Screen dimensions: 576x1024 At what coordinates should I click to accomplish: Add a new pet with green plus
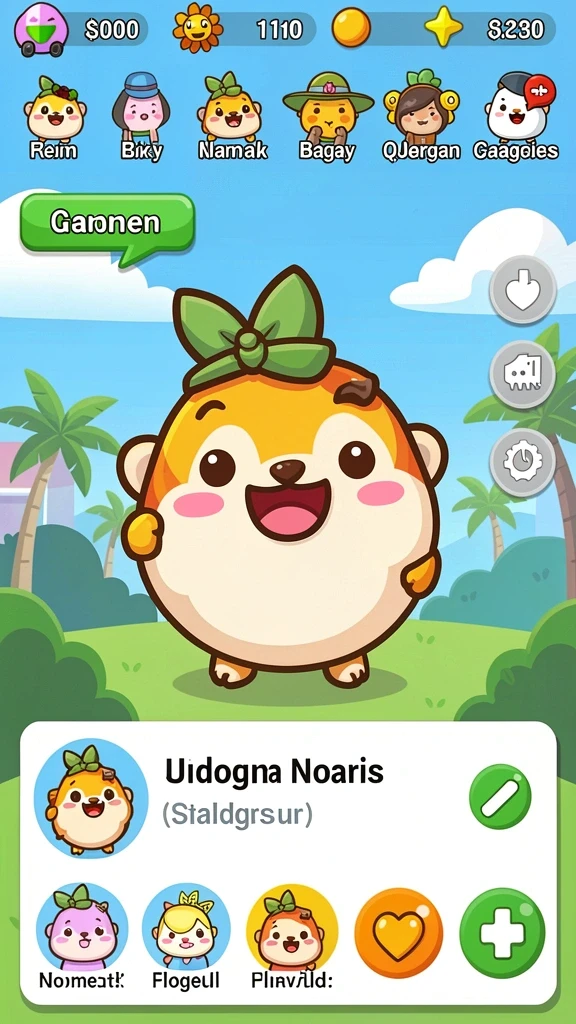[x=502, y=933]
